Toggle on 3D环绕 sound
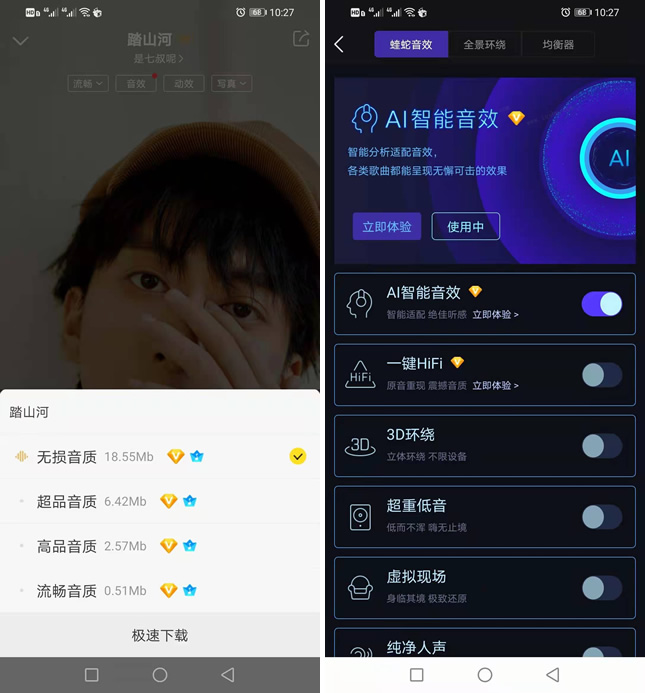This screenshot has height=693, width=645. pos(602,446)
